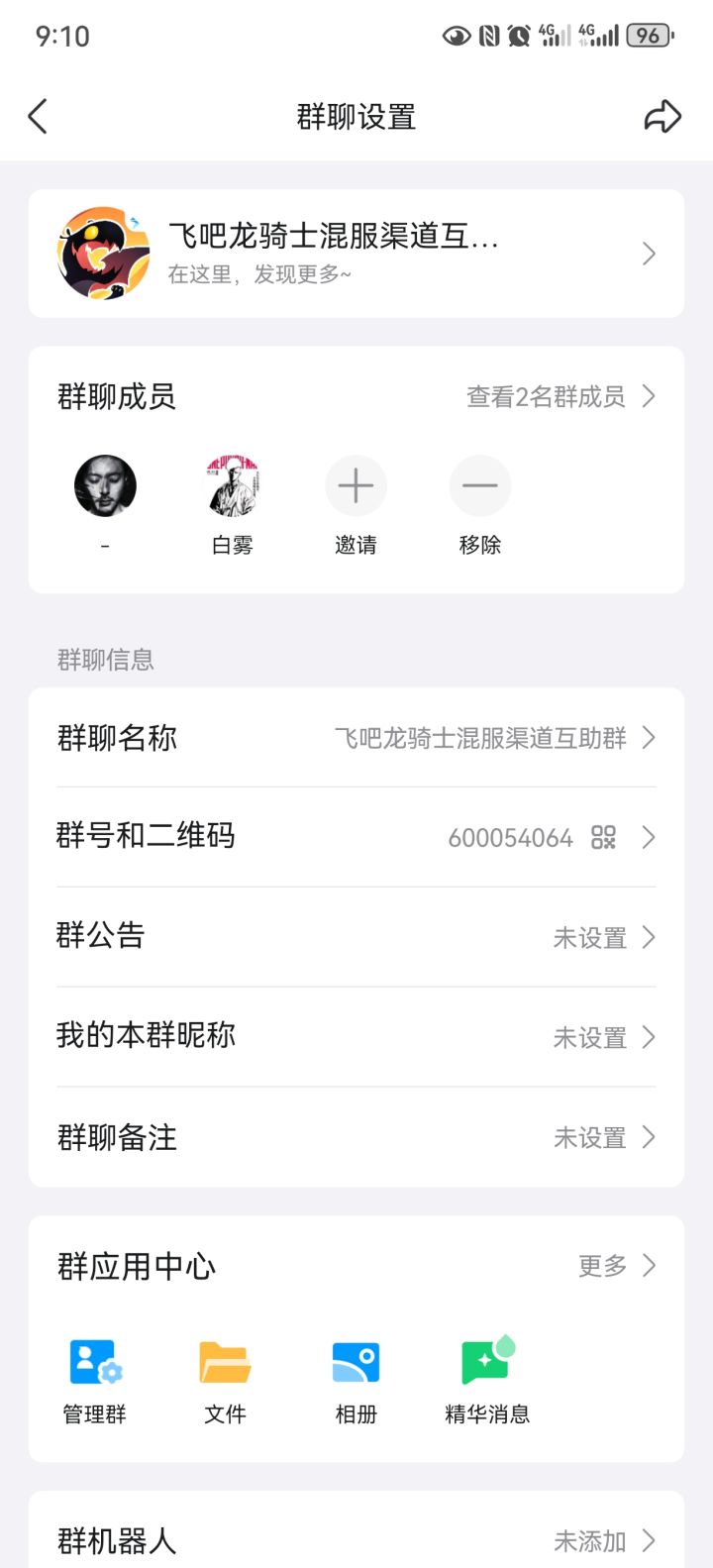Image resolution: width=713 pixels, height=1568 pixels.
Task: Tap 更多 in 群应用中心
Action: [x=617, y=1266]
